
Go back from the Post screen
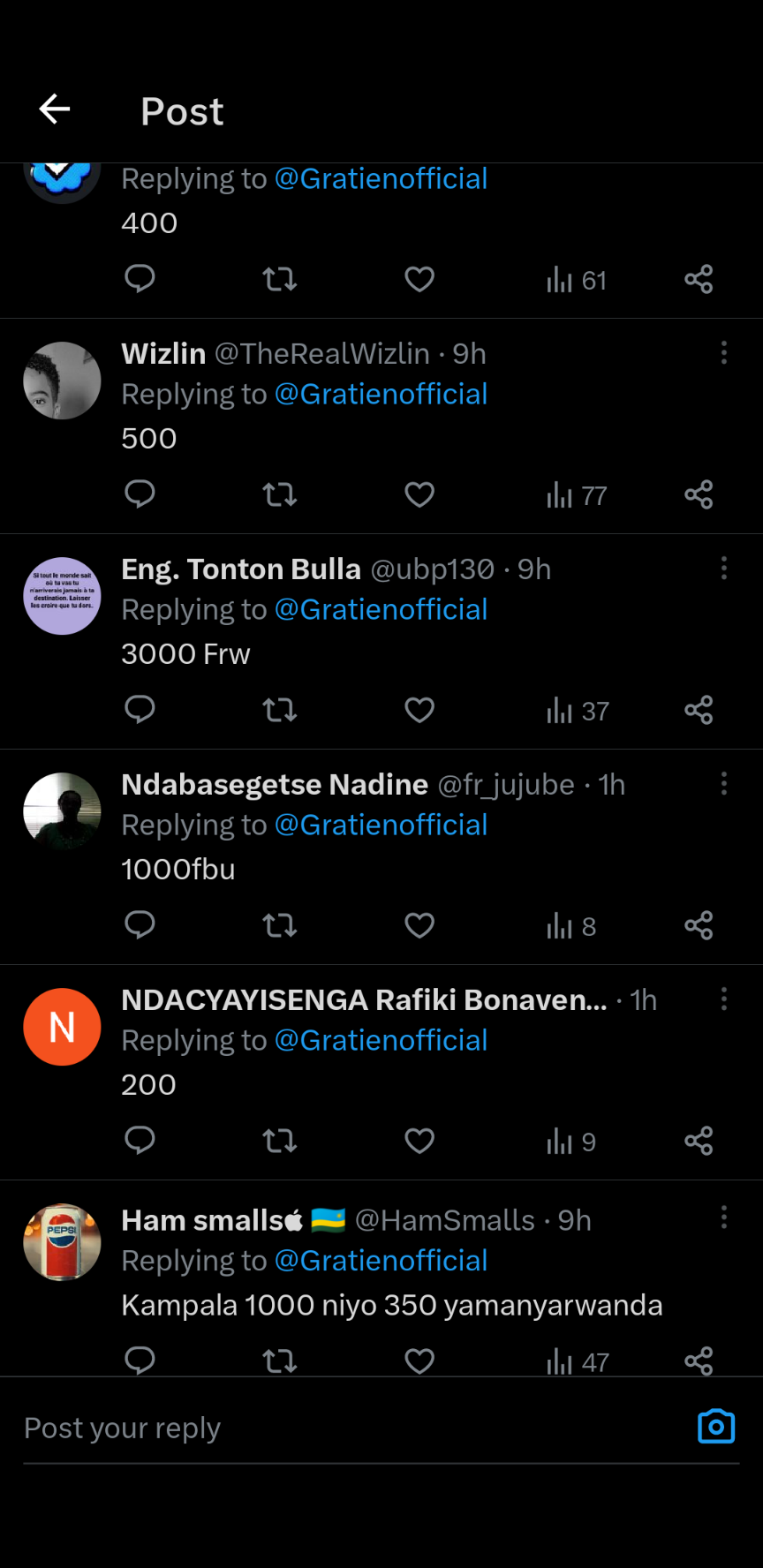click(x=55, y=109)
